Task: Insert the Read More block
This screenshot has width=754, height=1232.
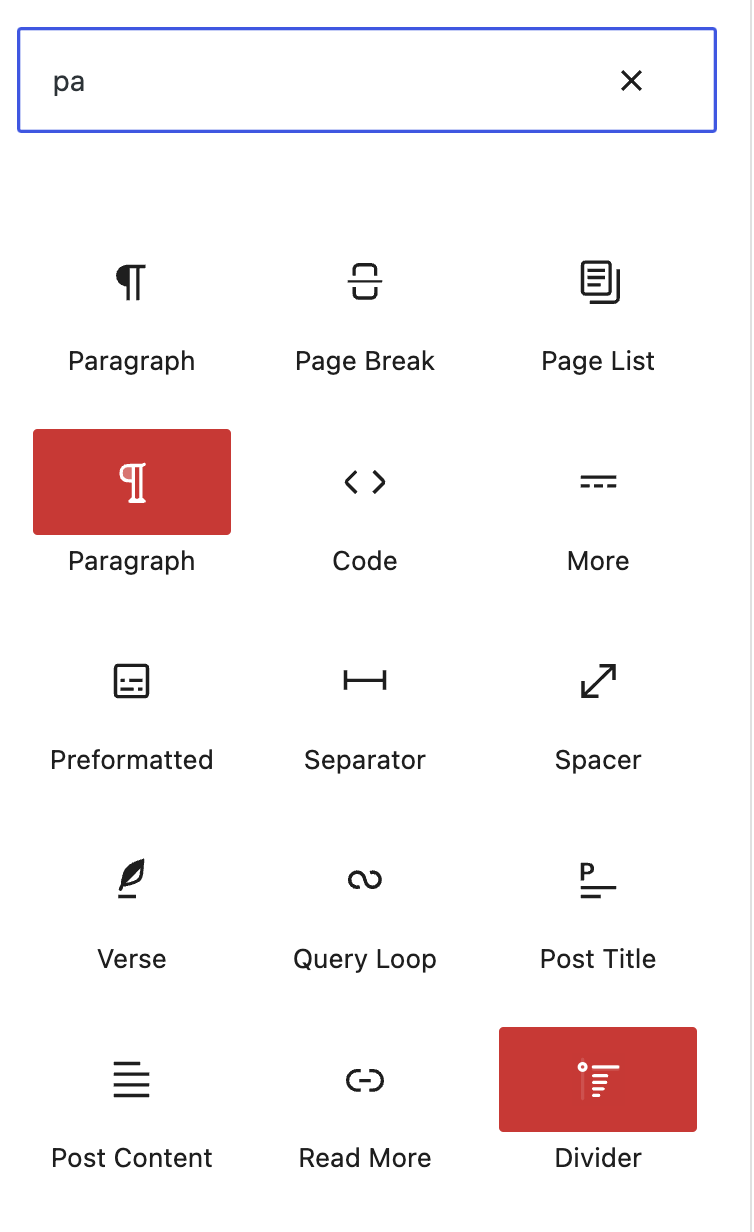Action: coord(365,1107)
